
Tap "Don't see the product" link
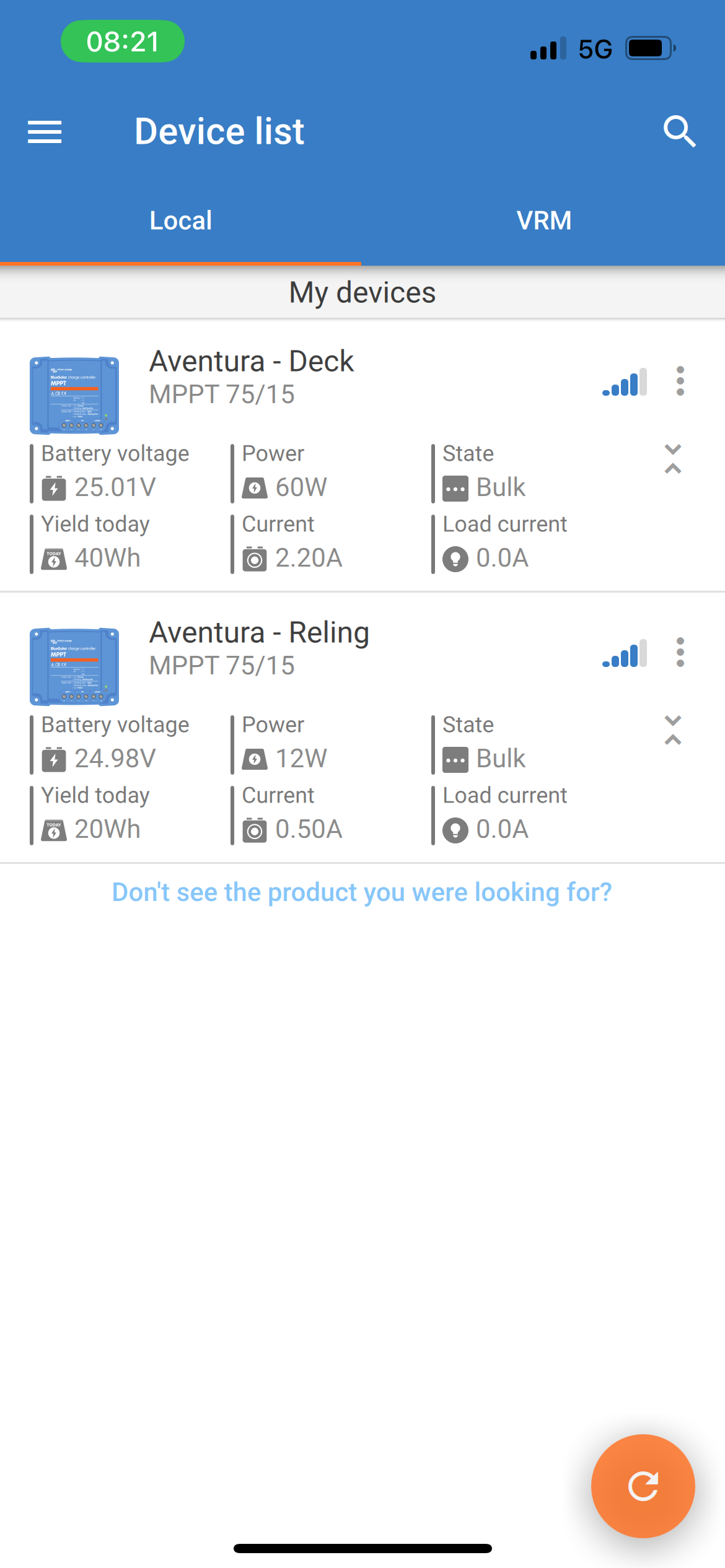point(362,892)
